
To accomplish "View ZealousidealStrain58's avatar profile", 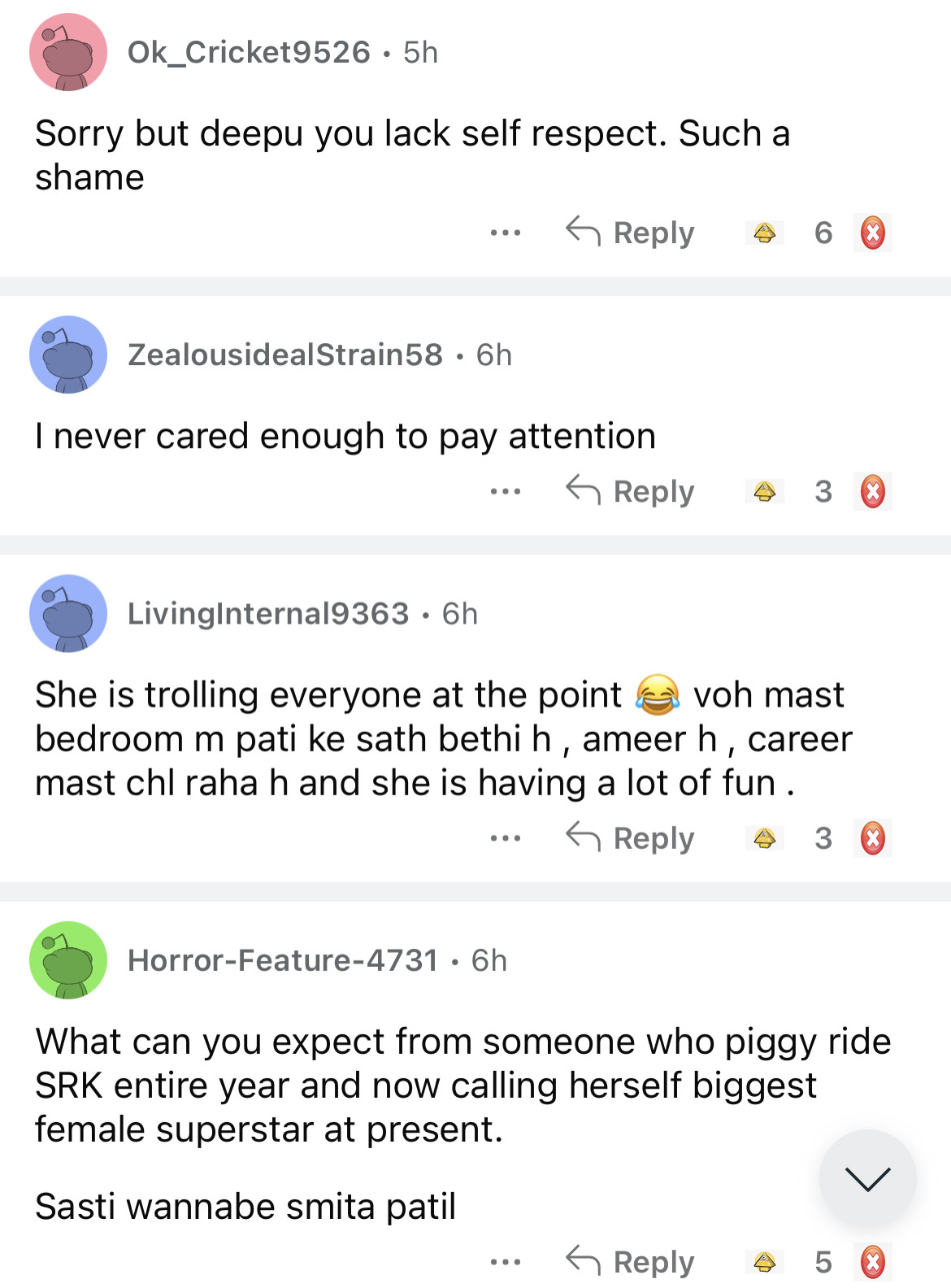I will (68, 355).
